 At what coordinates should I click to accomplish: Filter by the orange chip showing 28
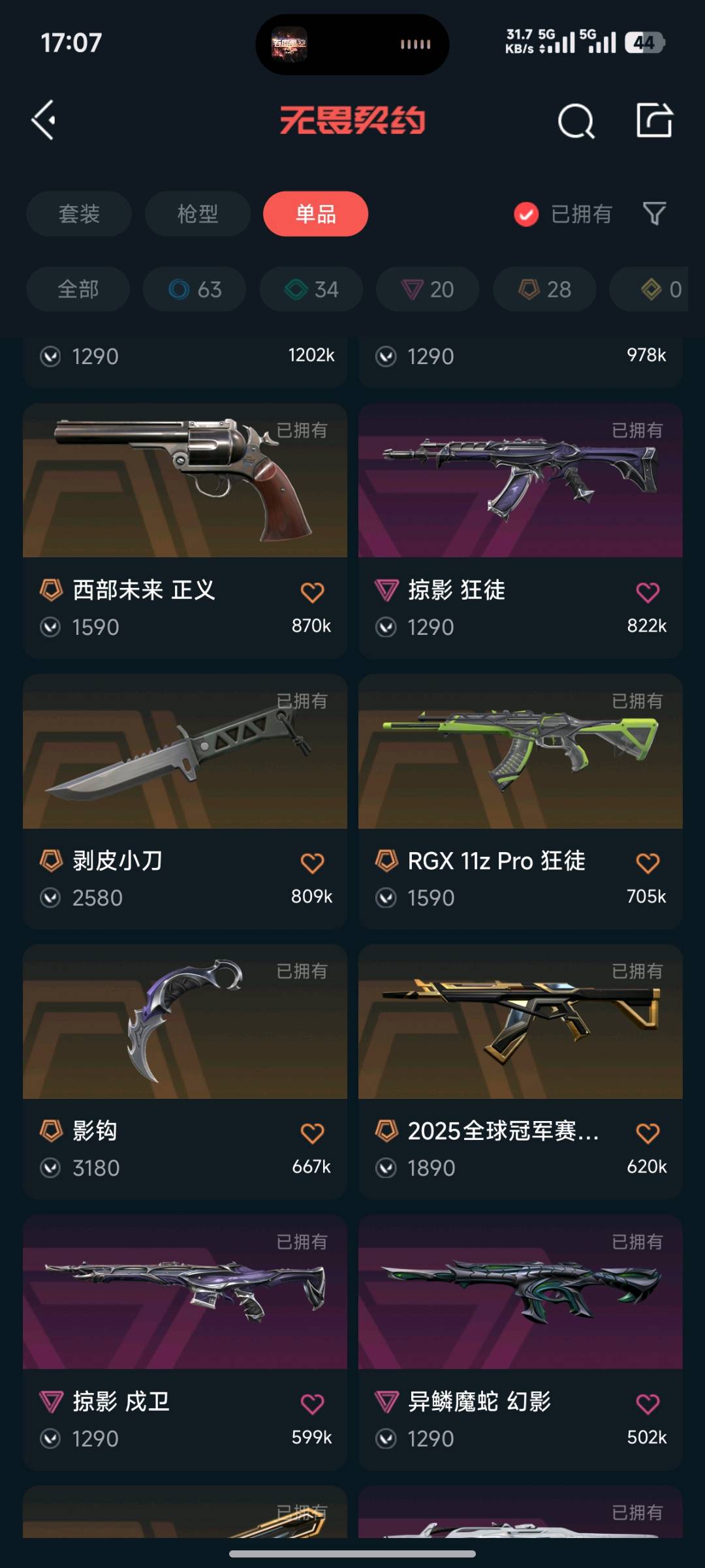[x=544, y=289]
